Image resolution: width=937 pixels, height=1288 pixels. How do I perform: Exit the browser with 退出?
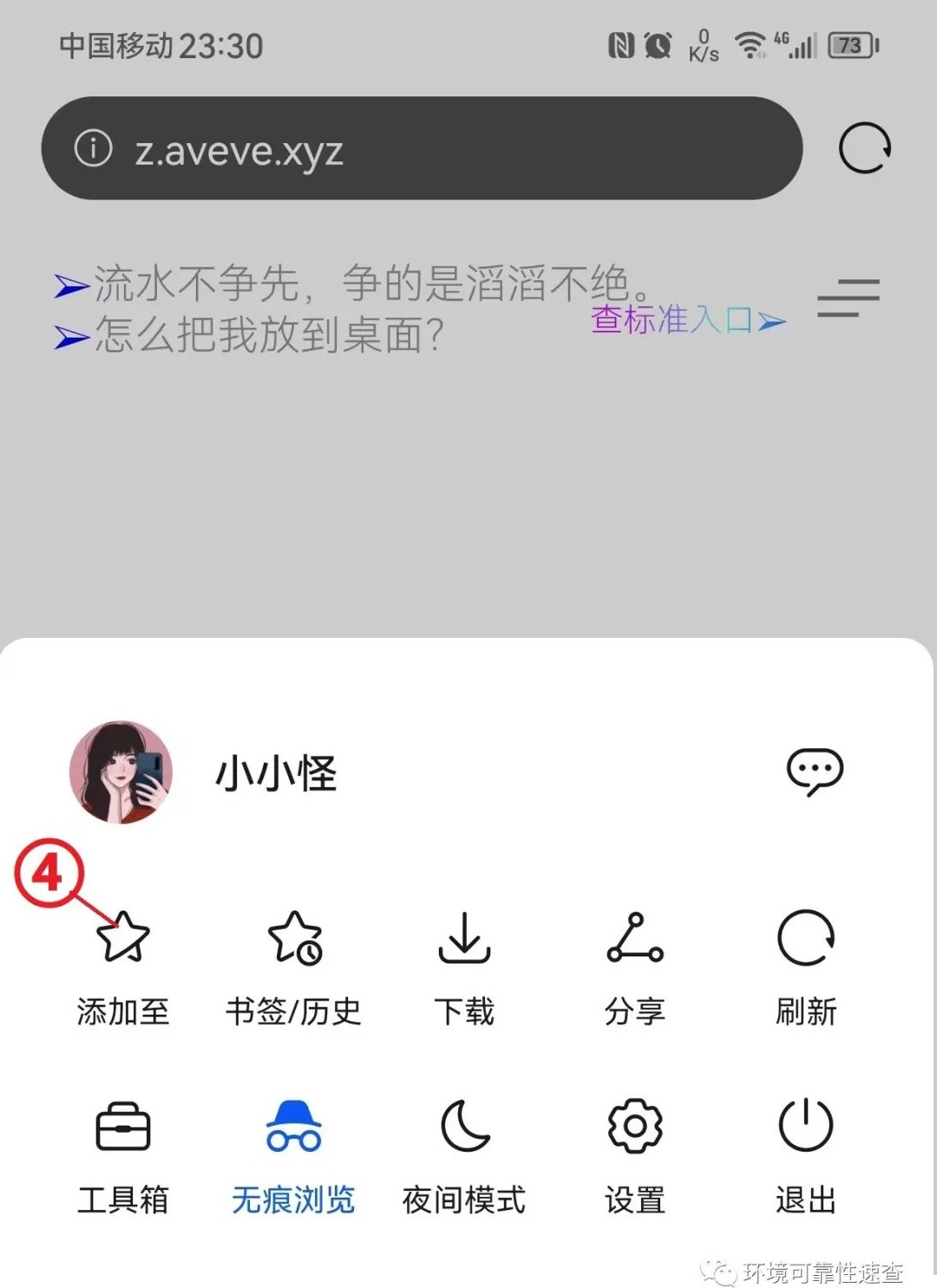tap(806, 1153)
